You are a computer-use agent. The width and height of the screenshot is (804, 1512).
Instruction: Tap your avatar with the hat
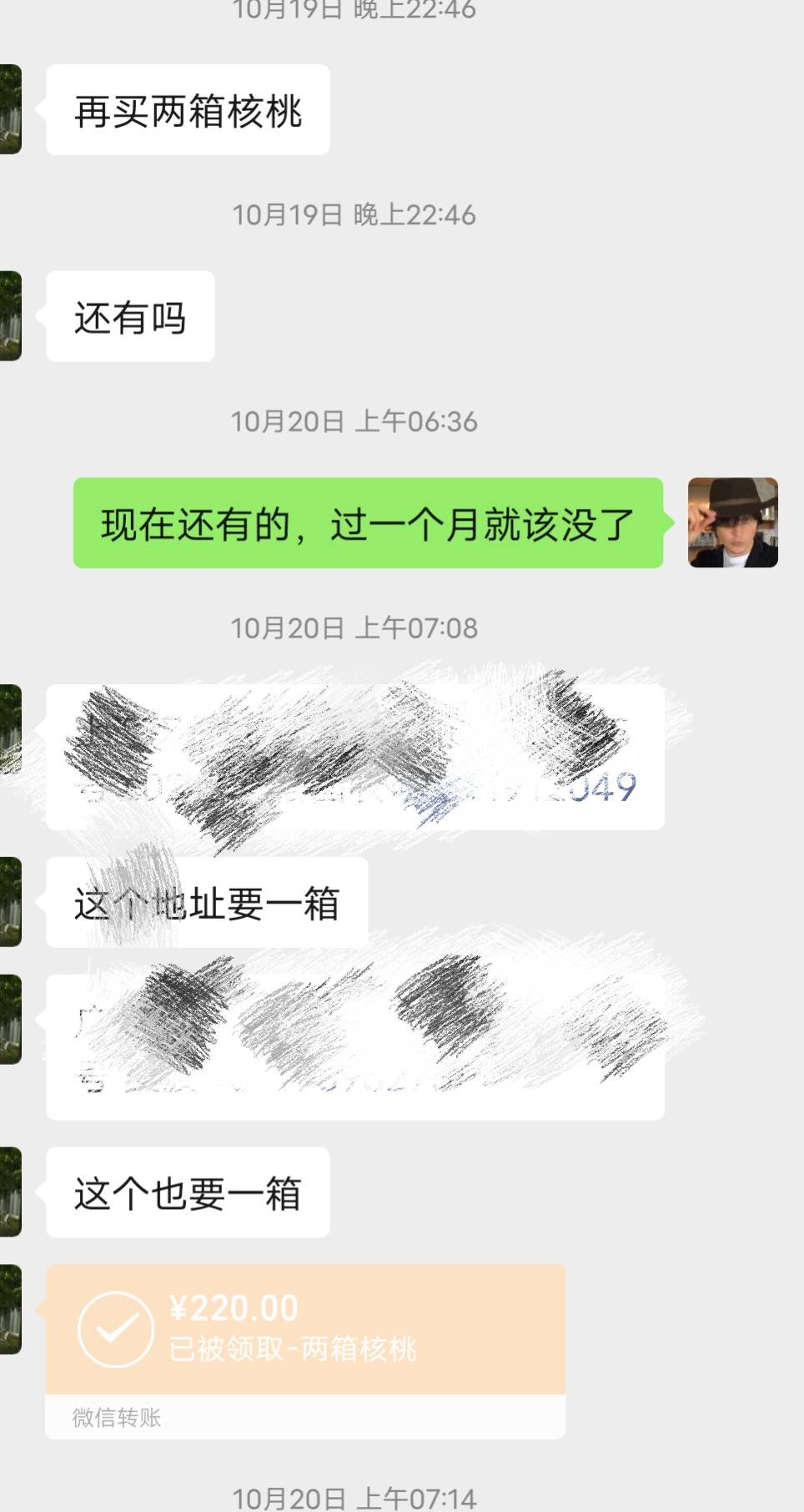click(x=733, y=522)
